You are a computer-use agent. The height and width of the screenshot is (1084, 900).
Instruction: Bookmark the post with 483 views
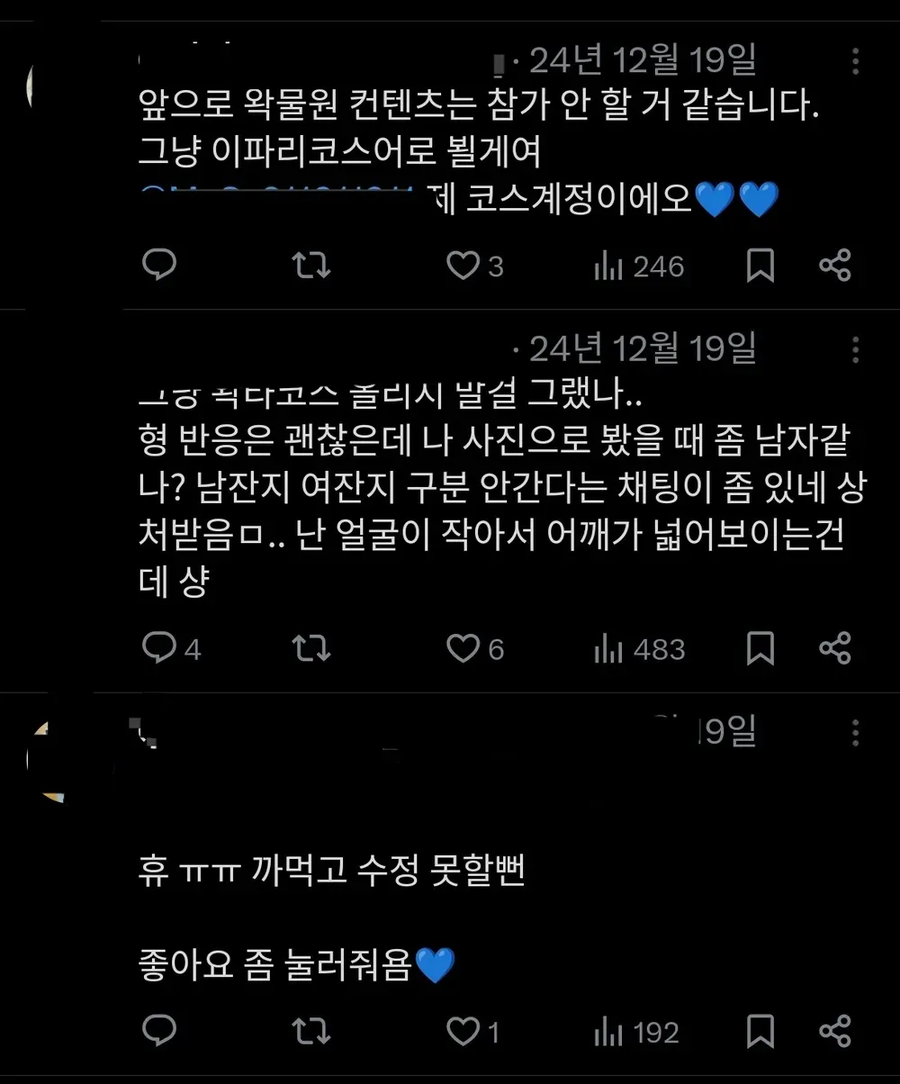click(x=760, y=648)
